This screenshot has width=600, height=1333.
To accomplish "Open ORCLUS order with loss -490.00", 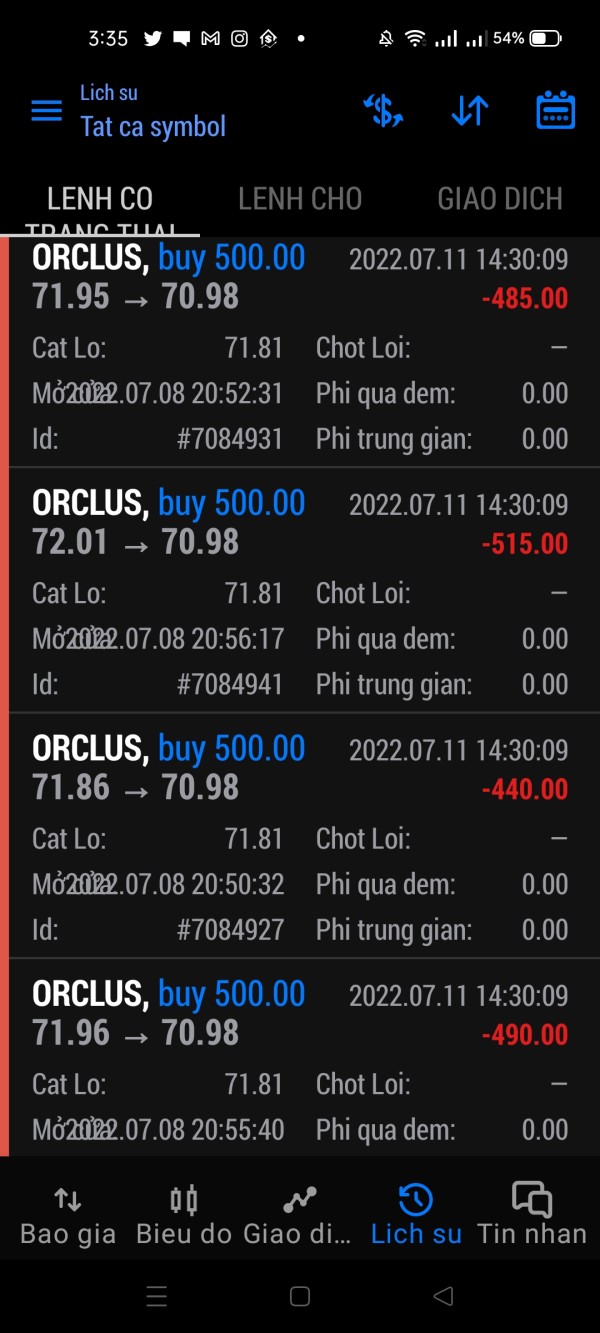I will click(300, 1060).
